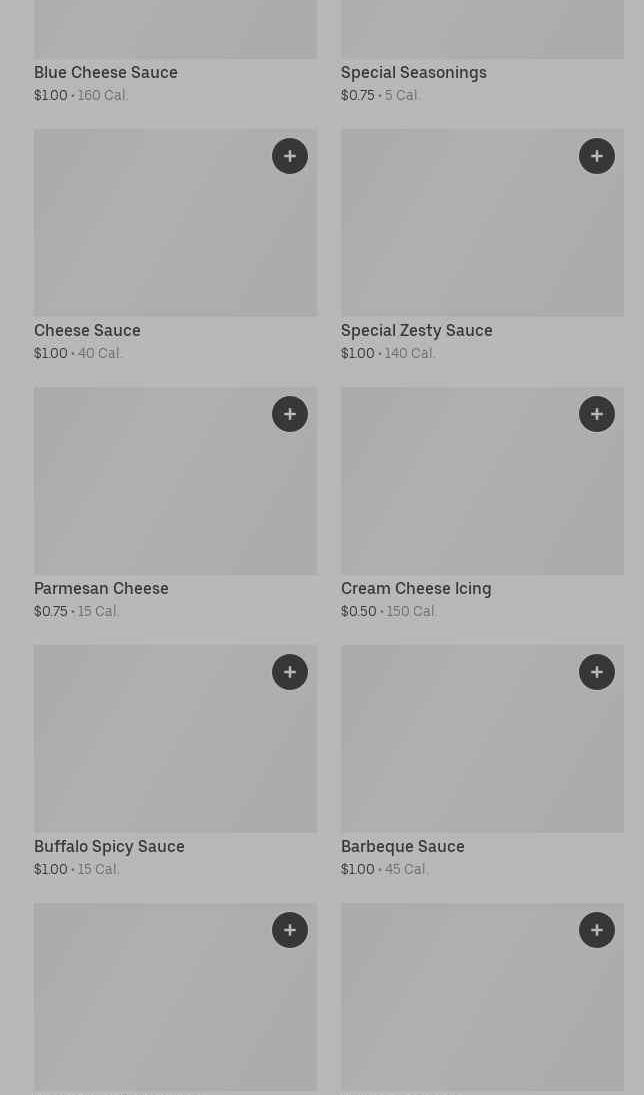Viewport: 644px width, 1095px height.
Task: Add Cheese Sauce to the order
Action: [290, 156]
